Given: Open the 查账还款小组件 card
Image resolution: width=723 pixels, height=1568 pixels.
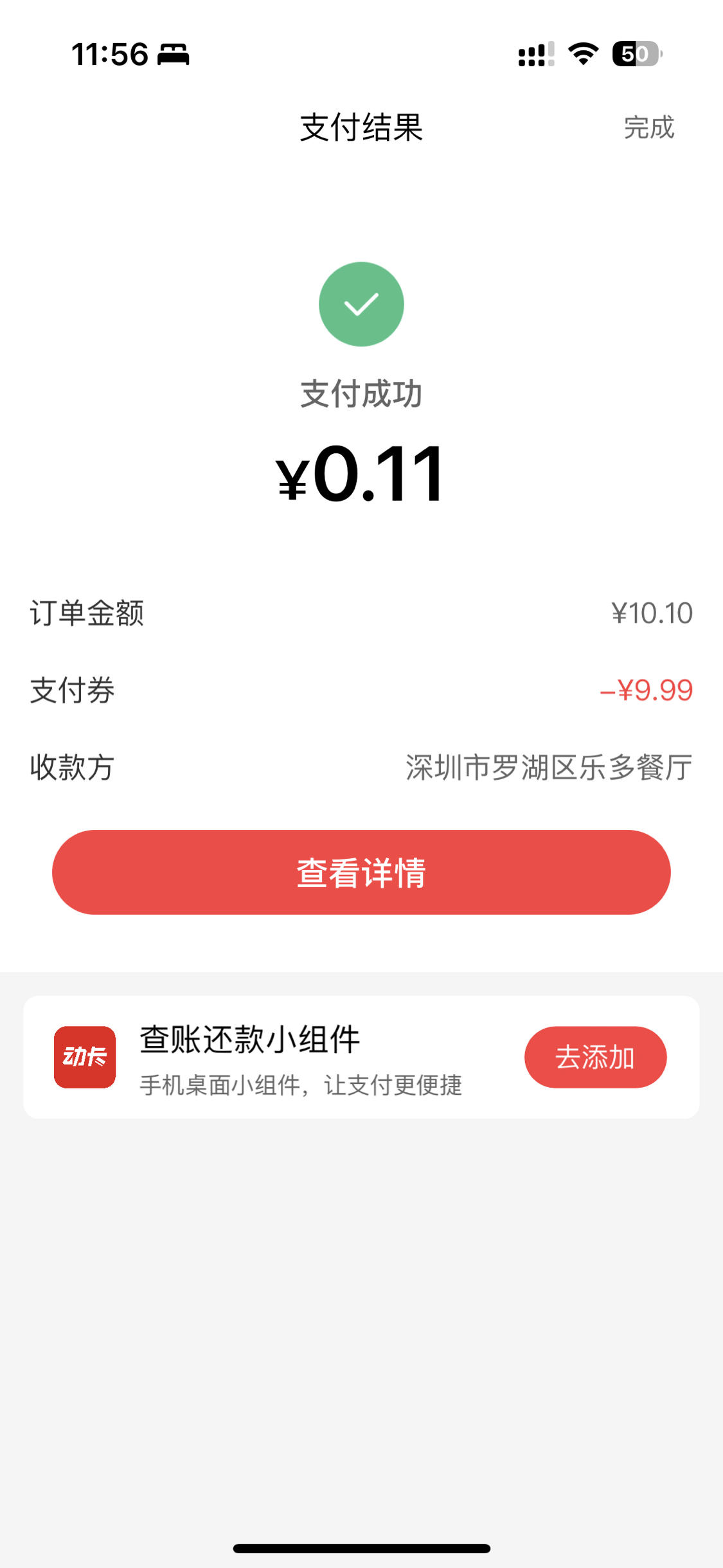Looking at the screenshot, I should point(361,1057).
